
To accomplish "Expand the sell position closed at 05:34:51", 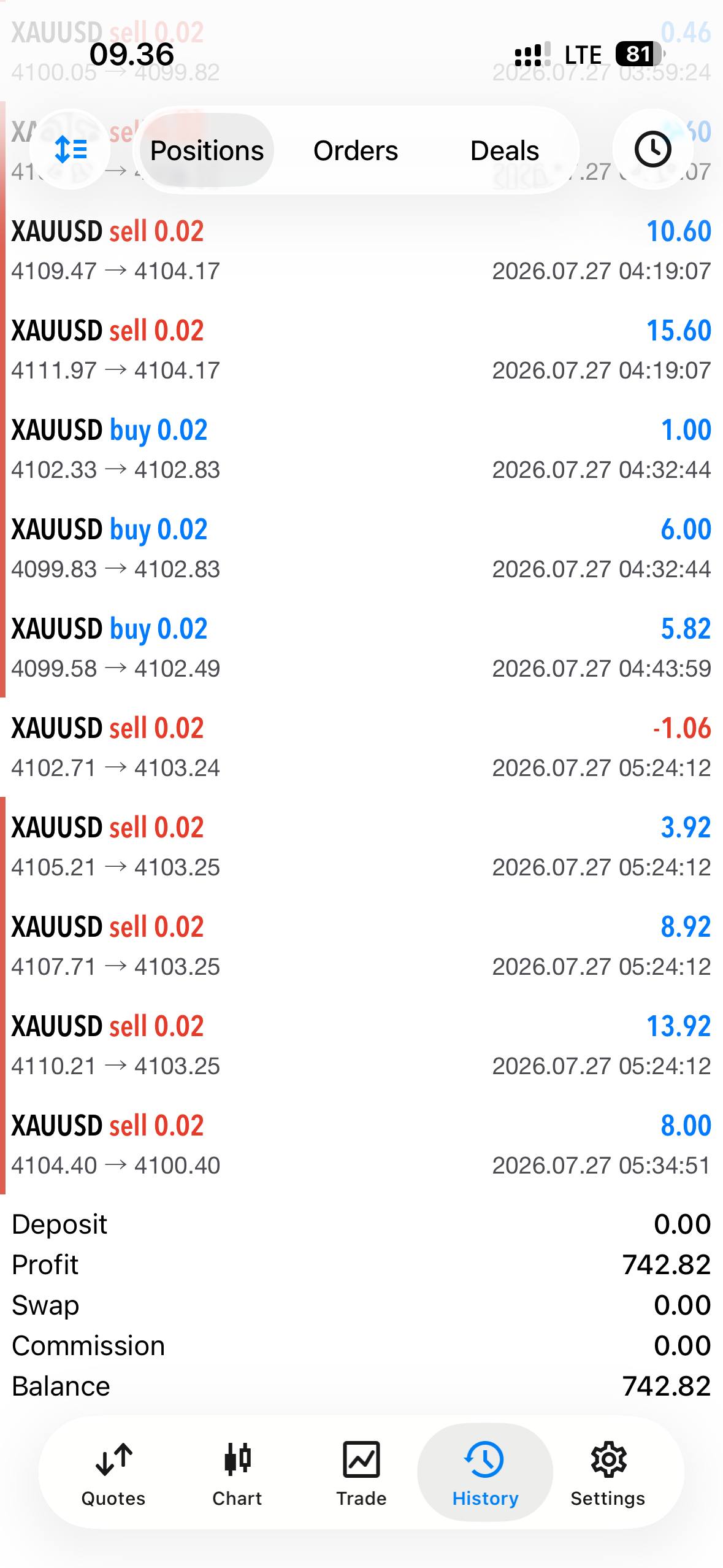I will (361, 1145).
